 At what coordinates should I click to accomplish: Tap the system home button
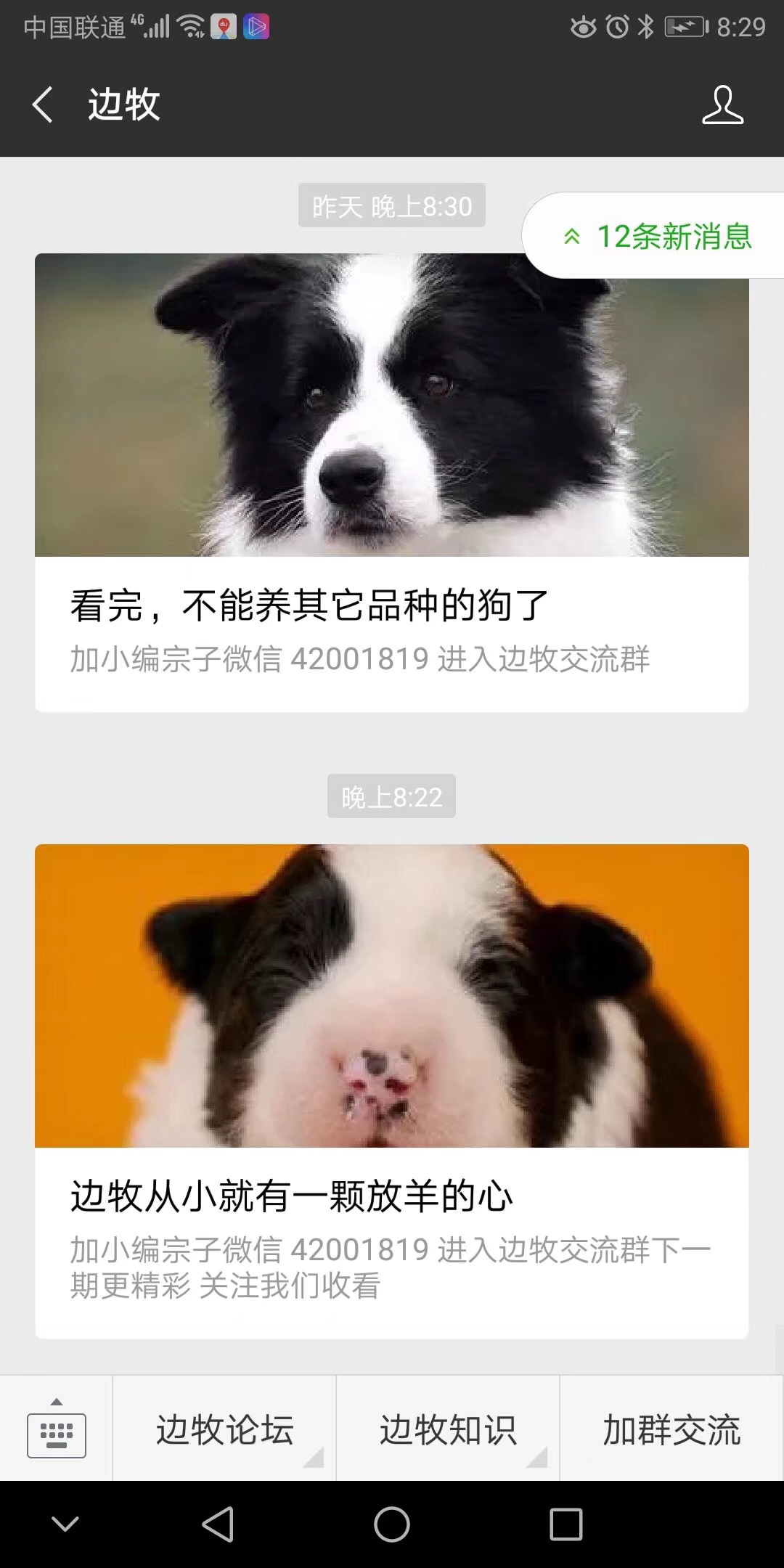point(391,1524)
